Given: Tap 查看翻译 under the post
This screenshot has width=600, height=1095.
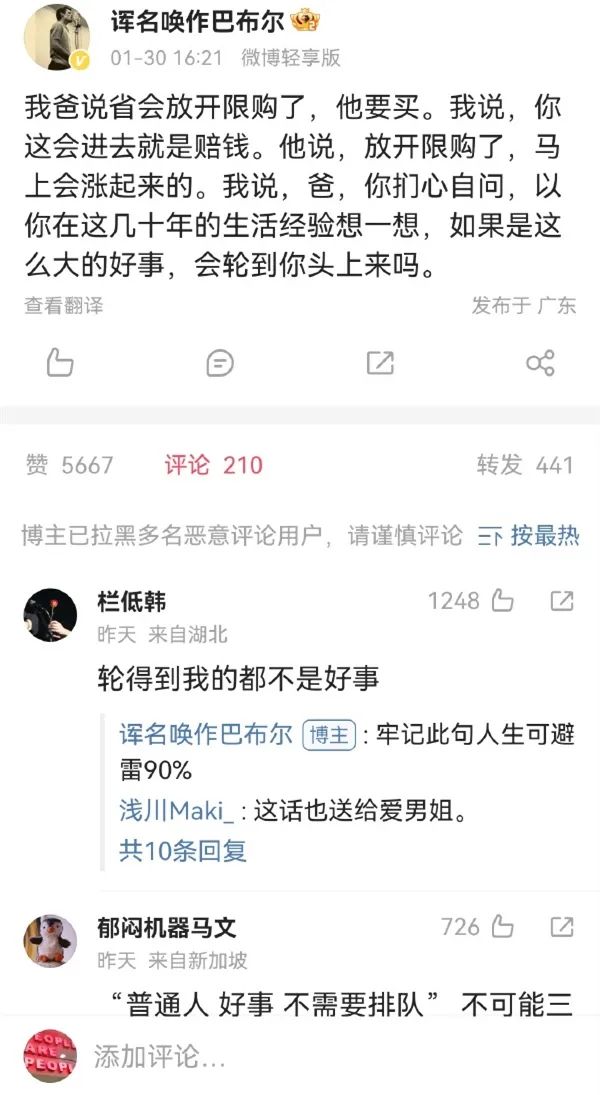Looking at the screenshot, I should (64, 305).
